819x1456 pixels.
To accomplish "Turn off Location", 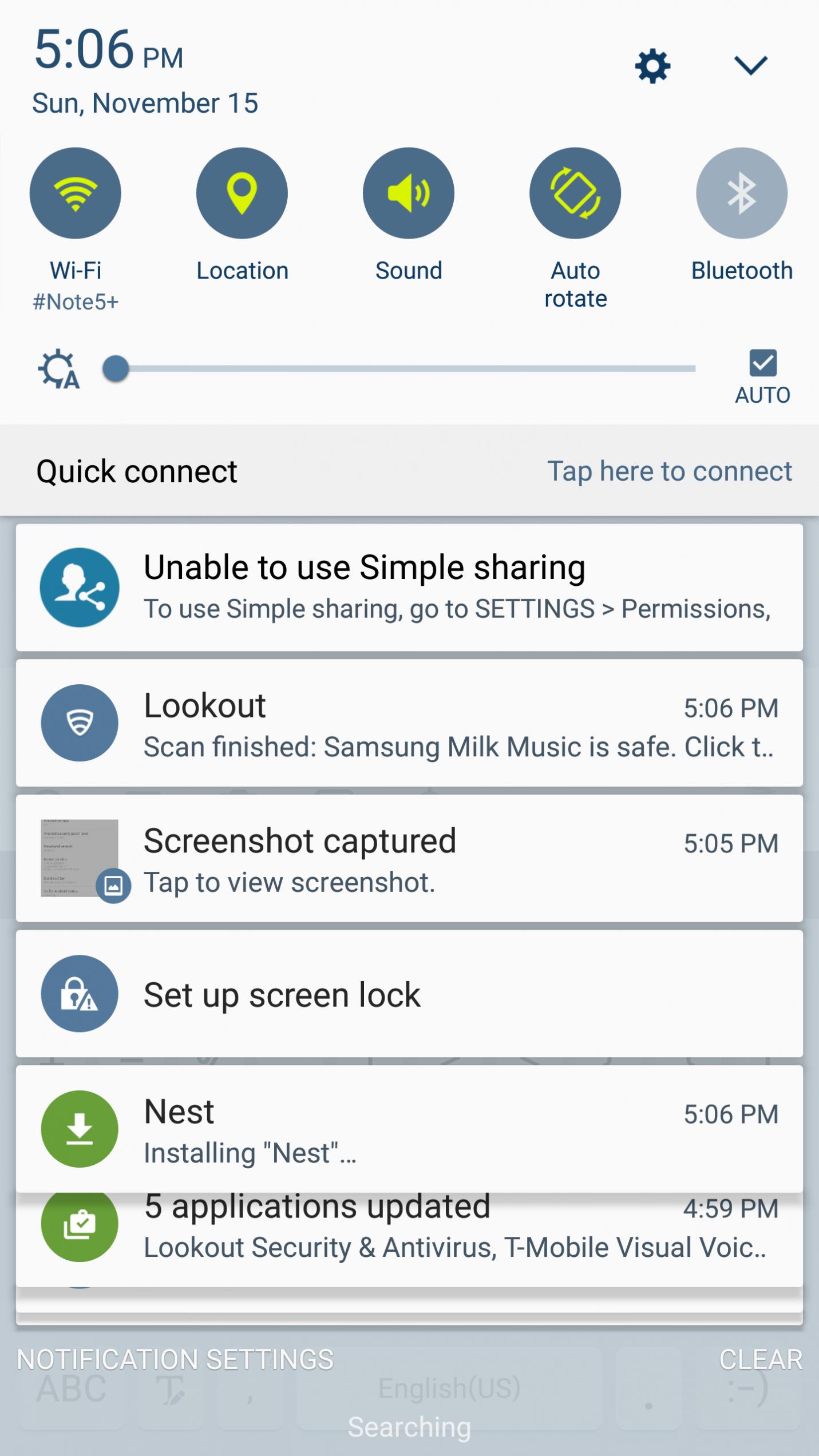I will click(x=242, y=193).
